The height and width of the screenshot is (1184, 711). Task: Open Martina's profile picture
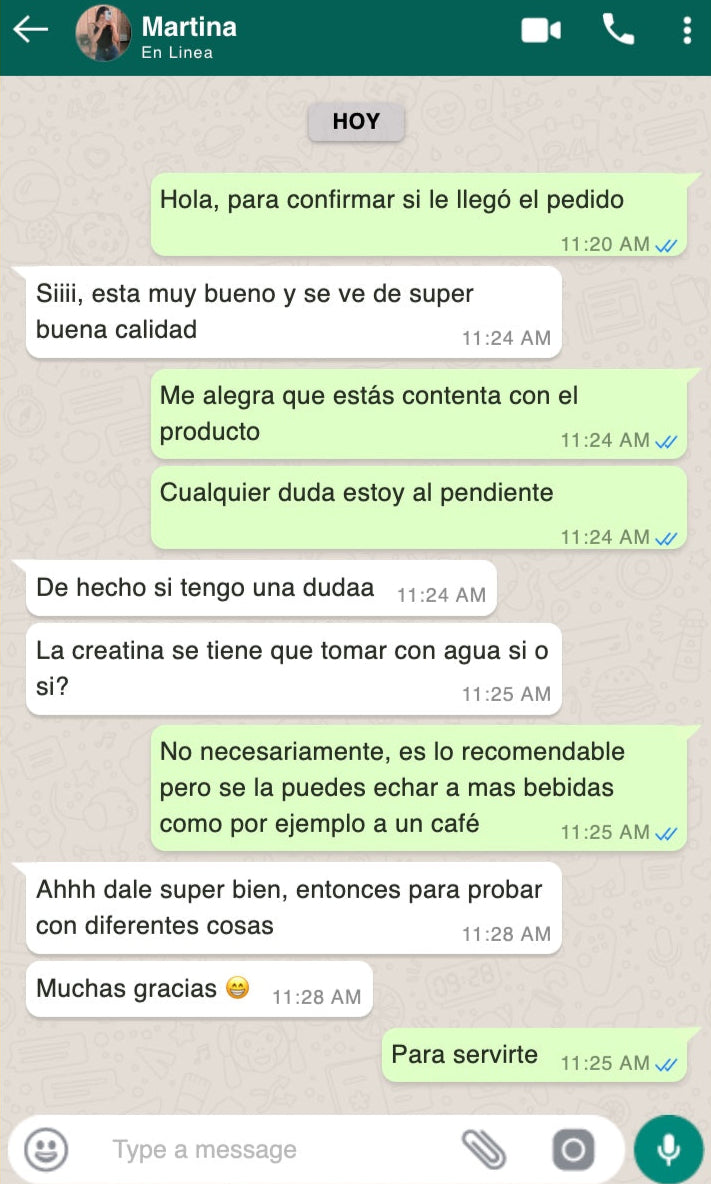(103, 33)
